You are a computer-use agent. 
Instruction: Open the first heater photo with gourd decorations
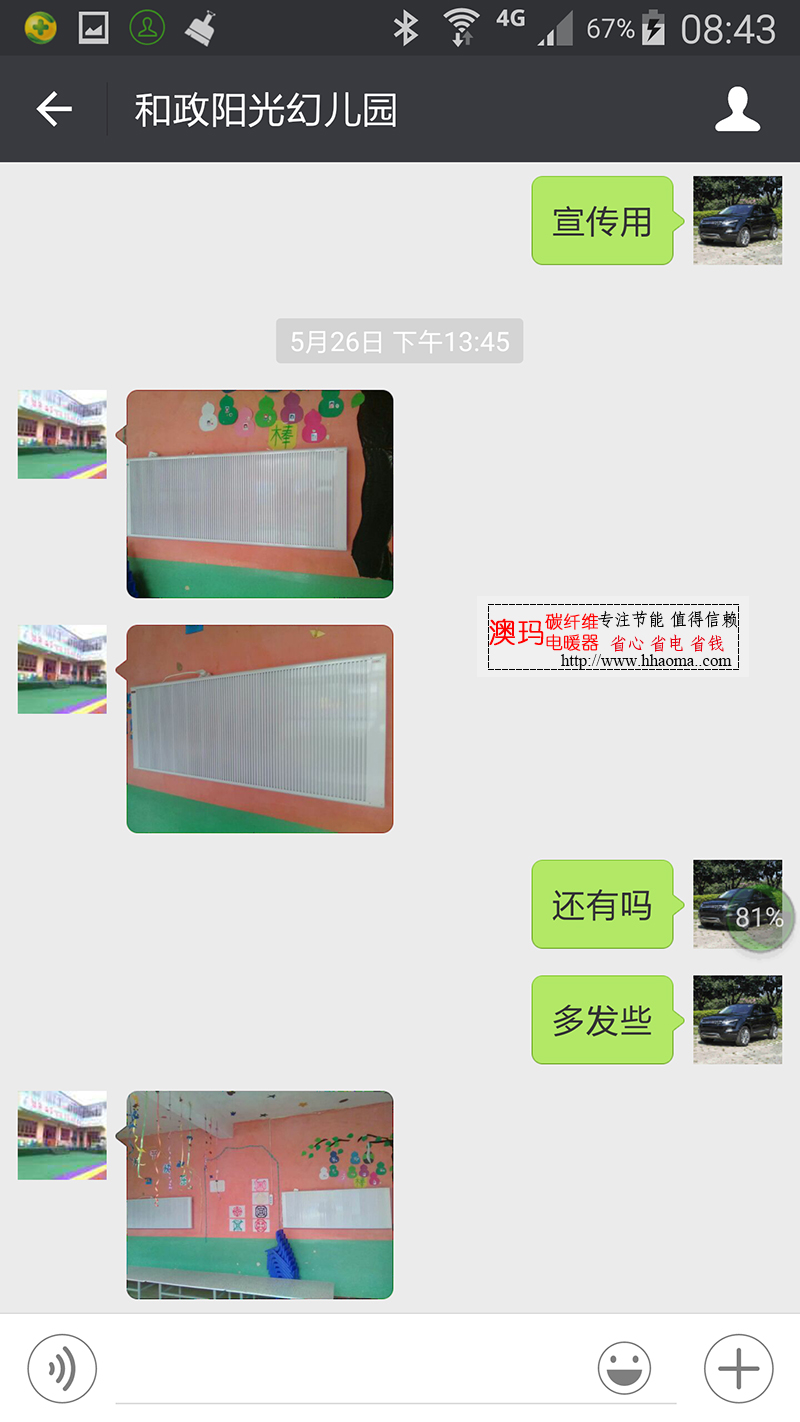[260, 494]
